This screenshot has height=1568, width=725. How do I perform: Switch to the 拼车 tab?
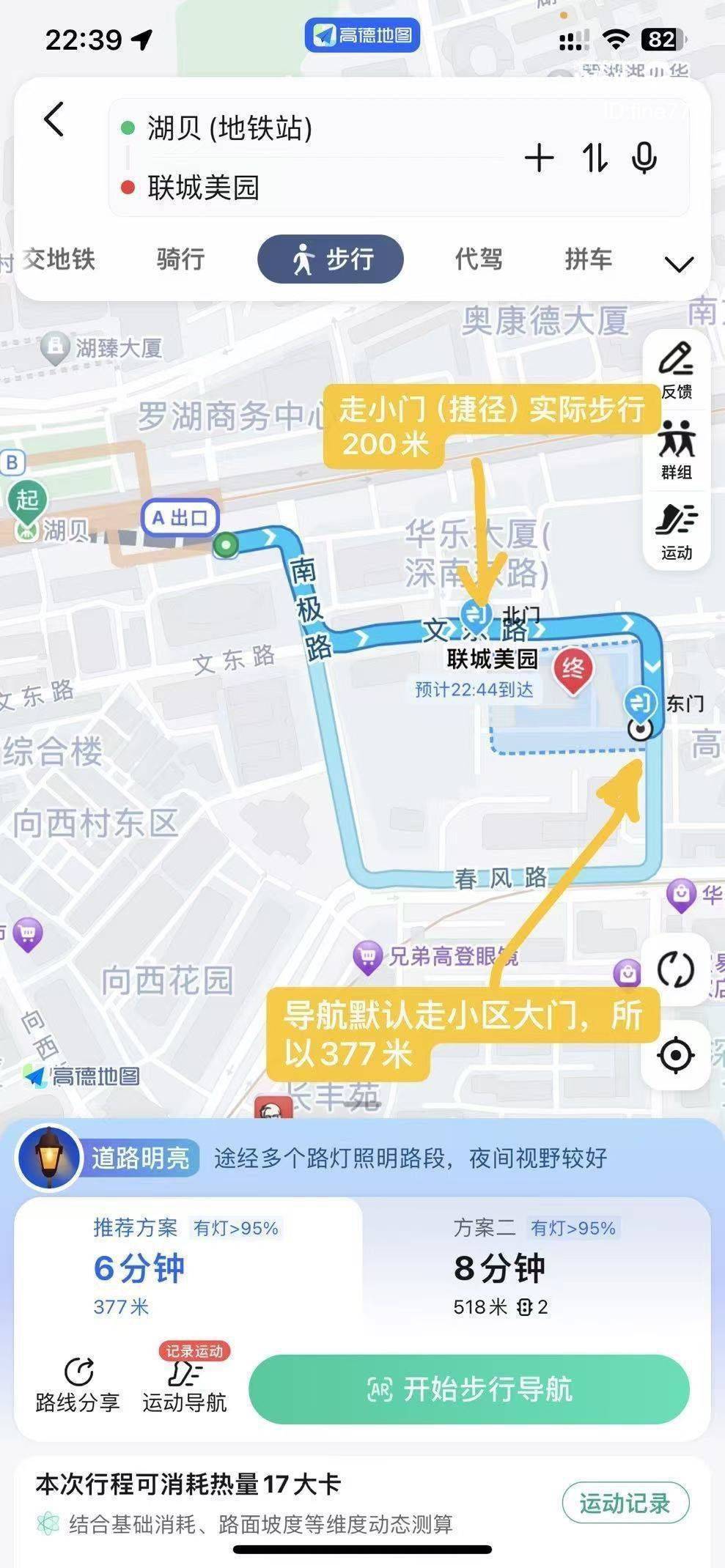point(589,259)
